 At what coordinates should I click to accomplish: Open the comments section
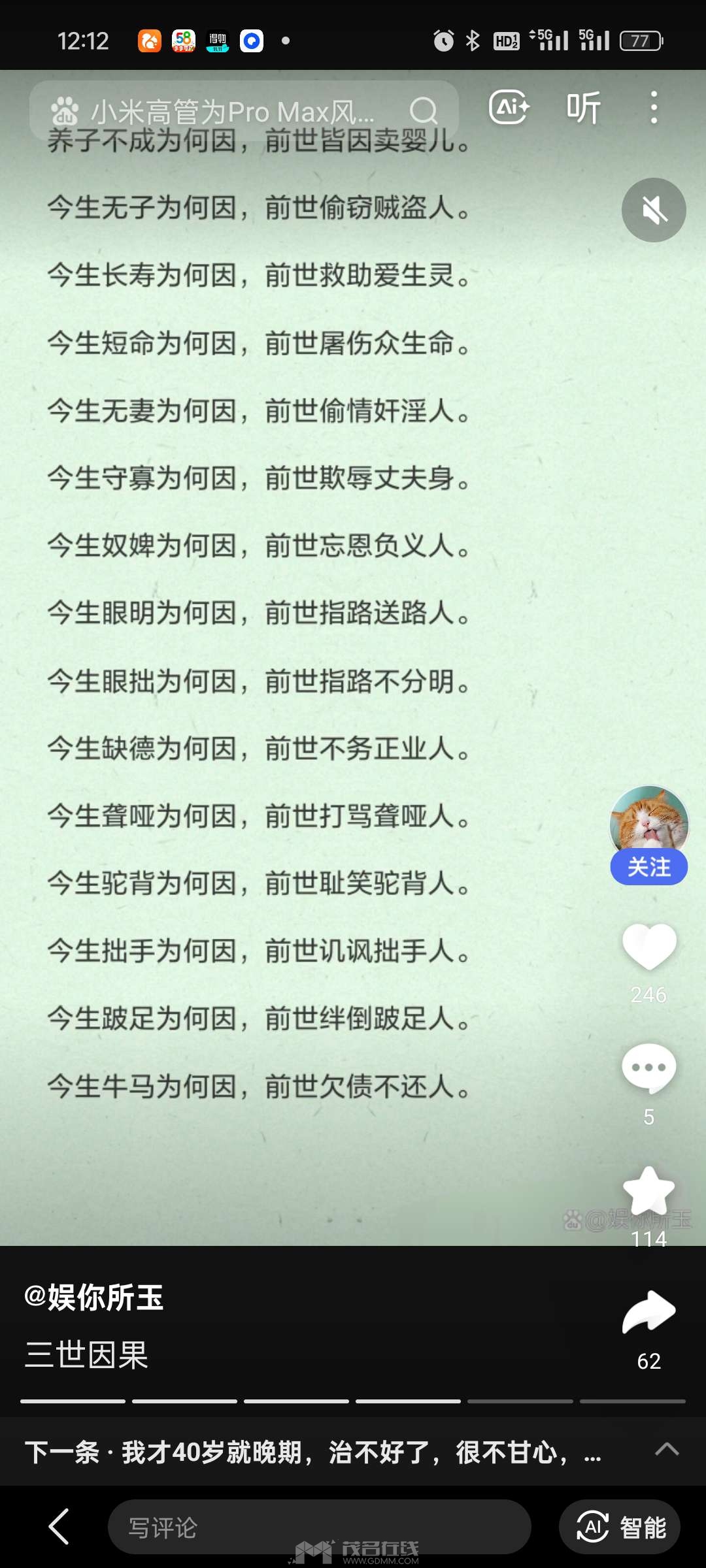(648, 1068)
